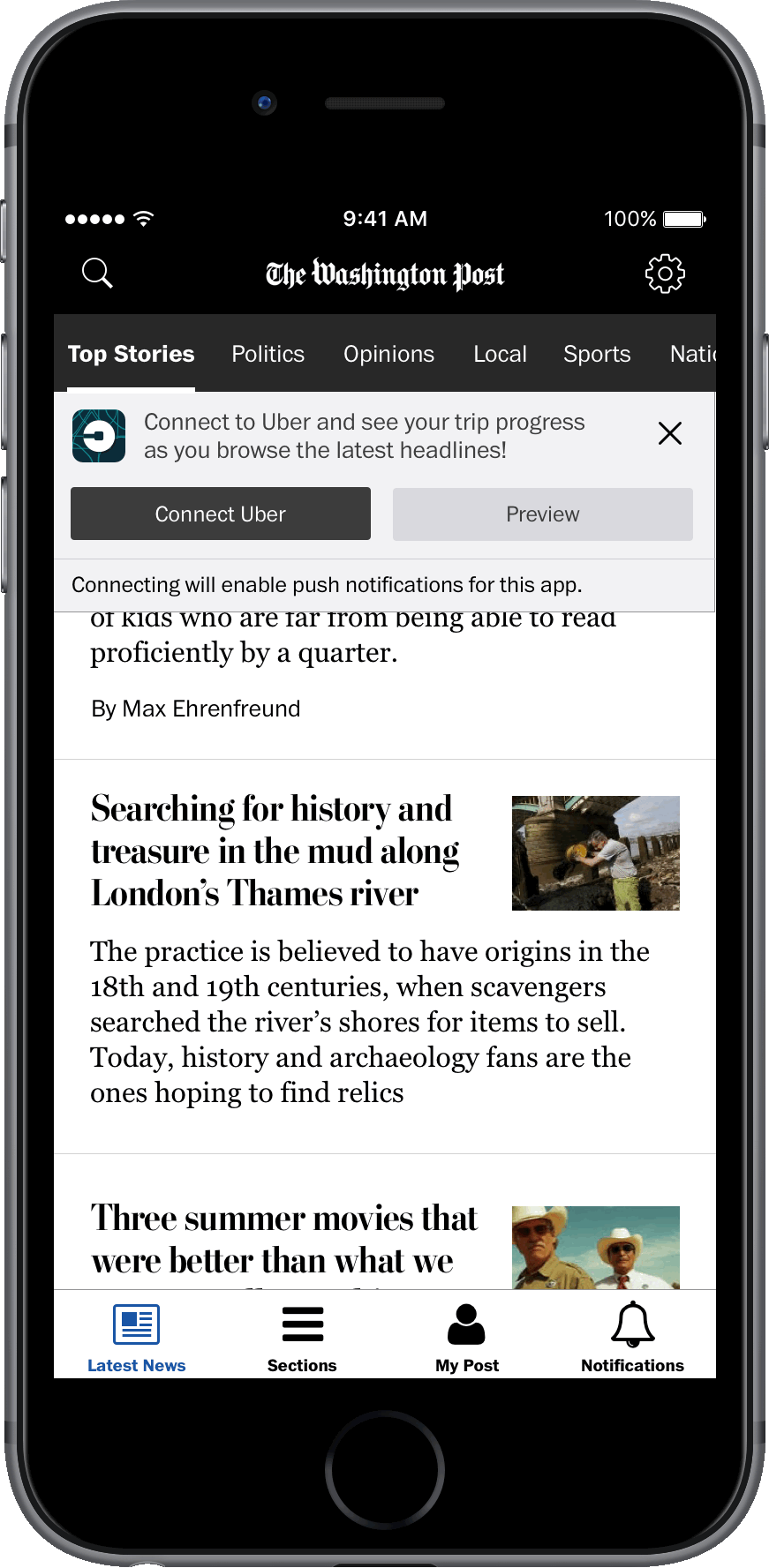Switch to the Sports tab
The height and width of the screenshot is (1568, 769).
[597, 354]
